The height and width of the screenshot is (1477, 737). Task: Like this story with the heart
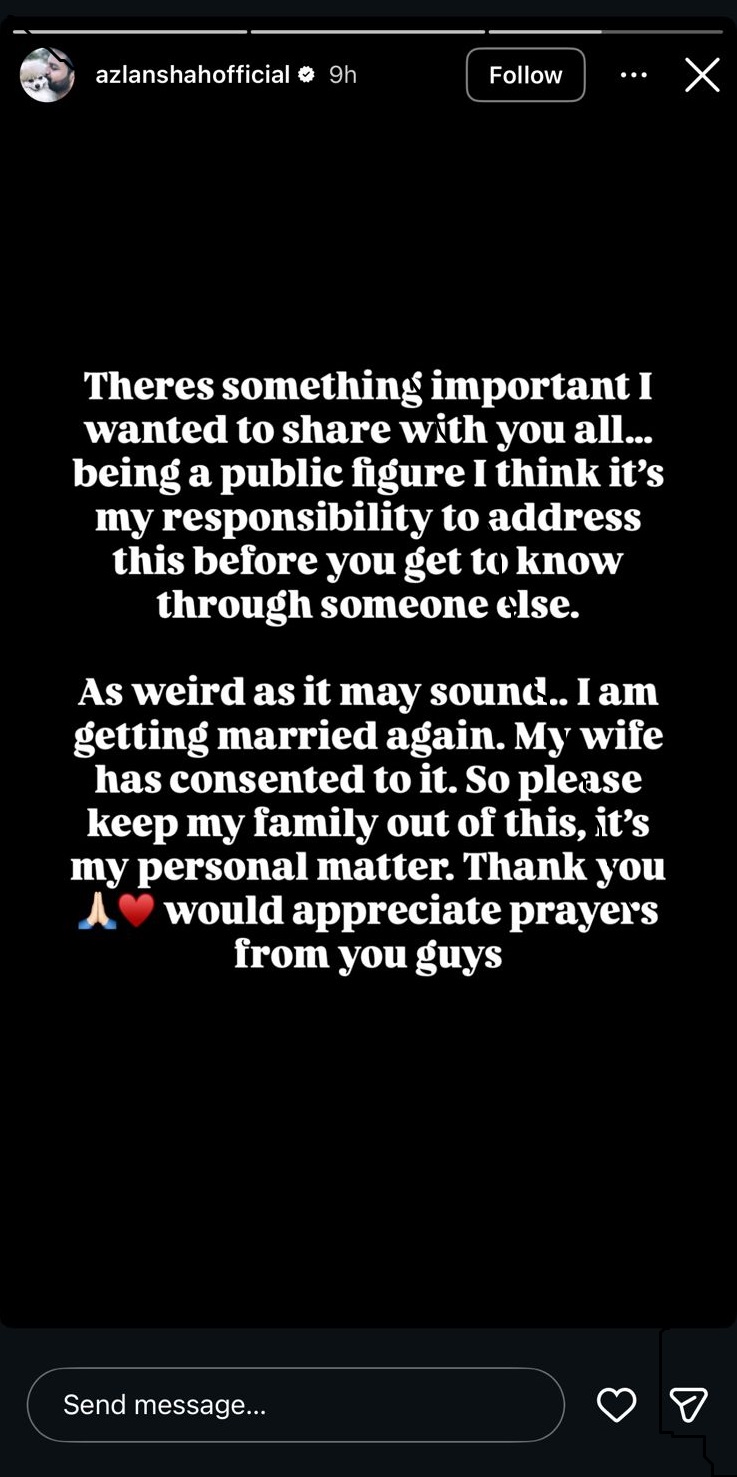tap(616, 1405)
